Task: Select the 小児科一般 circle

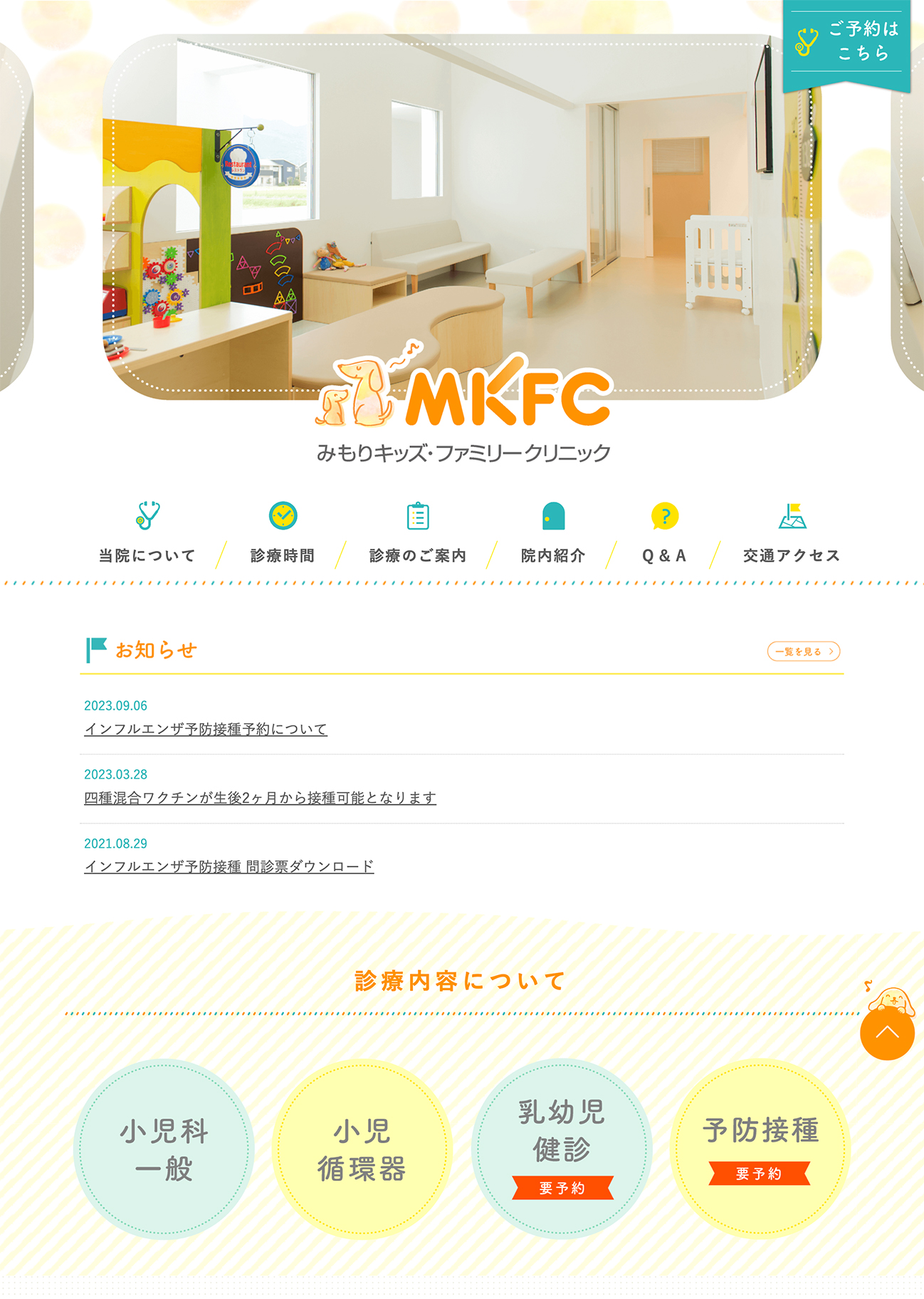Action: (x=164, y=1149)
